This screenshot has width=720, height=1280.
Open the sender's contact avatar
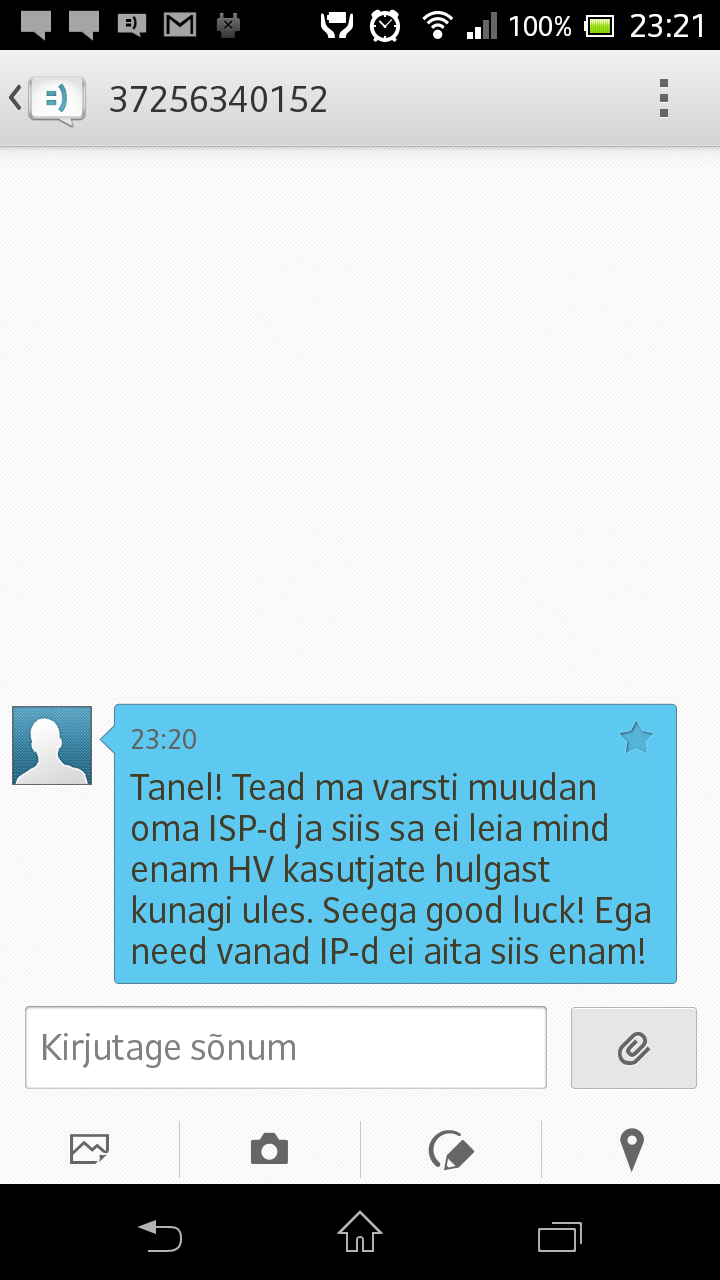(x=52, y=745)
